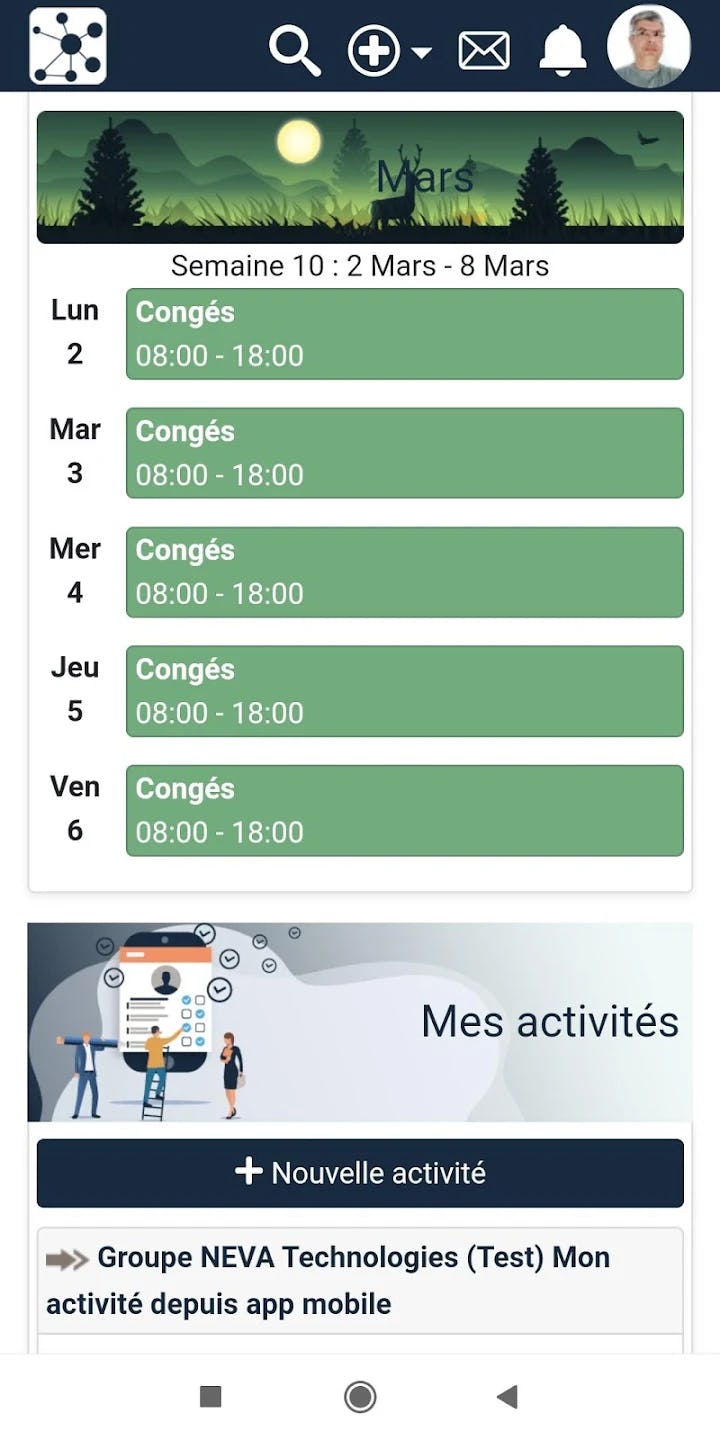Open Tuesday 3 Congés event
Viewport: 720px width, 1440px height.
click(x=404, y=453)
